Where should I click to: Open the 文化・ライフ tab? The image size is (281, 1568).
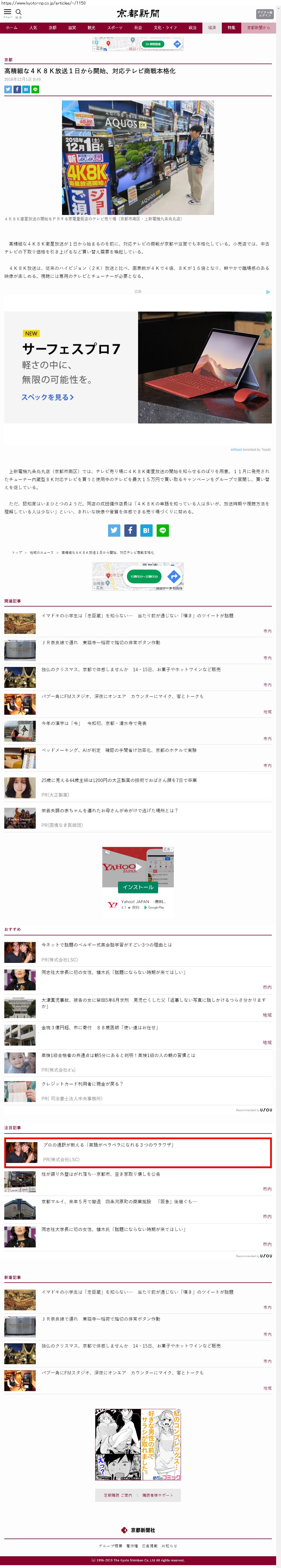(x=165, y=27)
